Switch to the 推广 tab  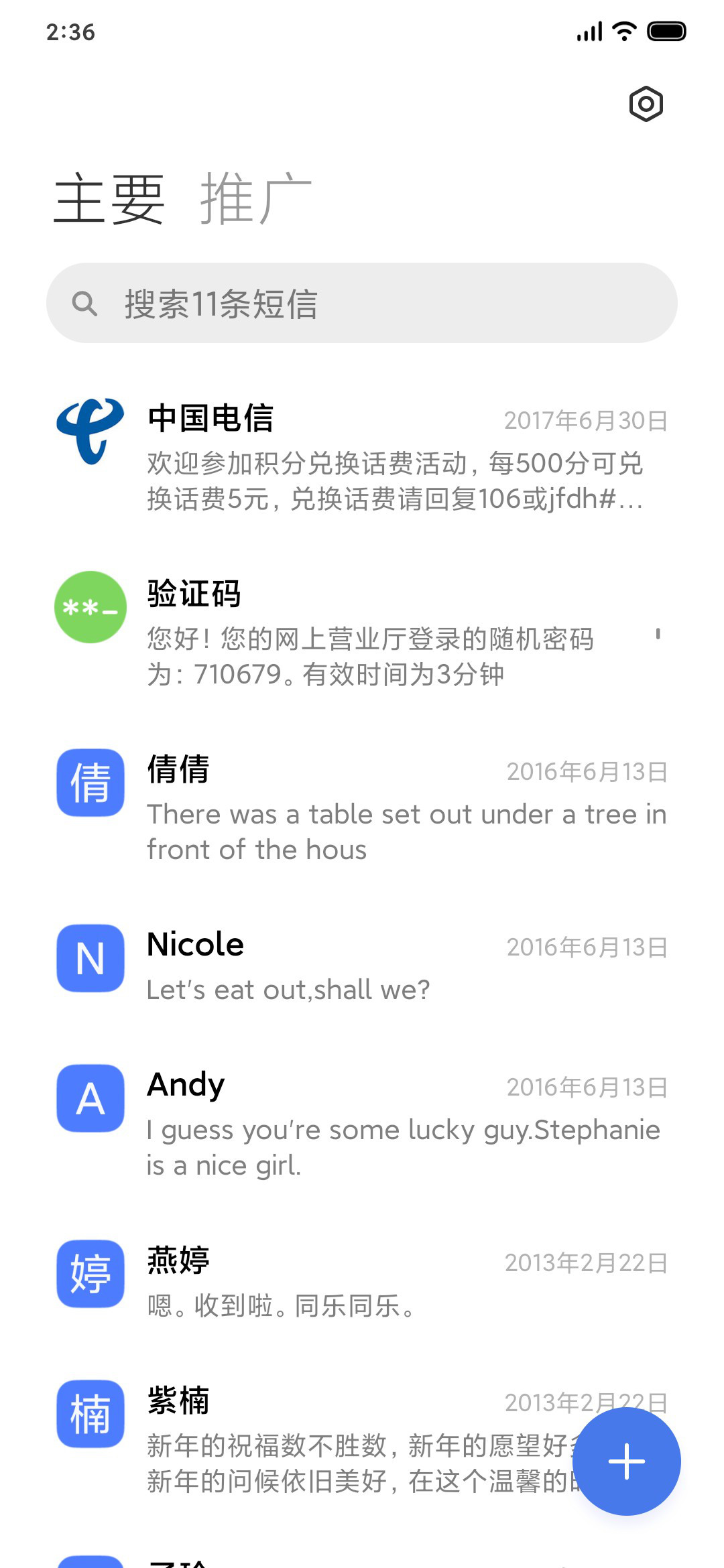[x=256, y=199]
